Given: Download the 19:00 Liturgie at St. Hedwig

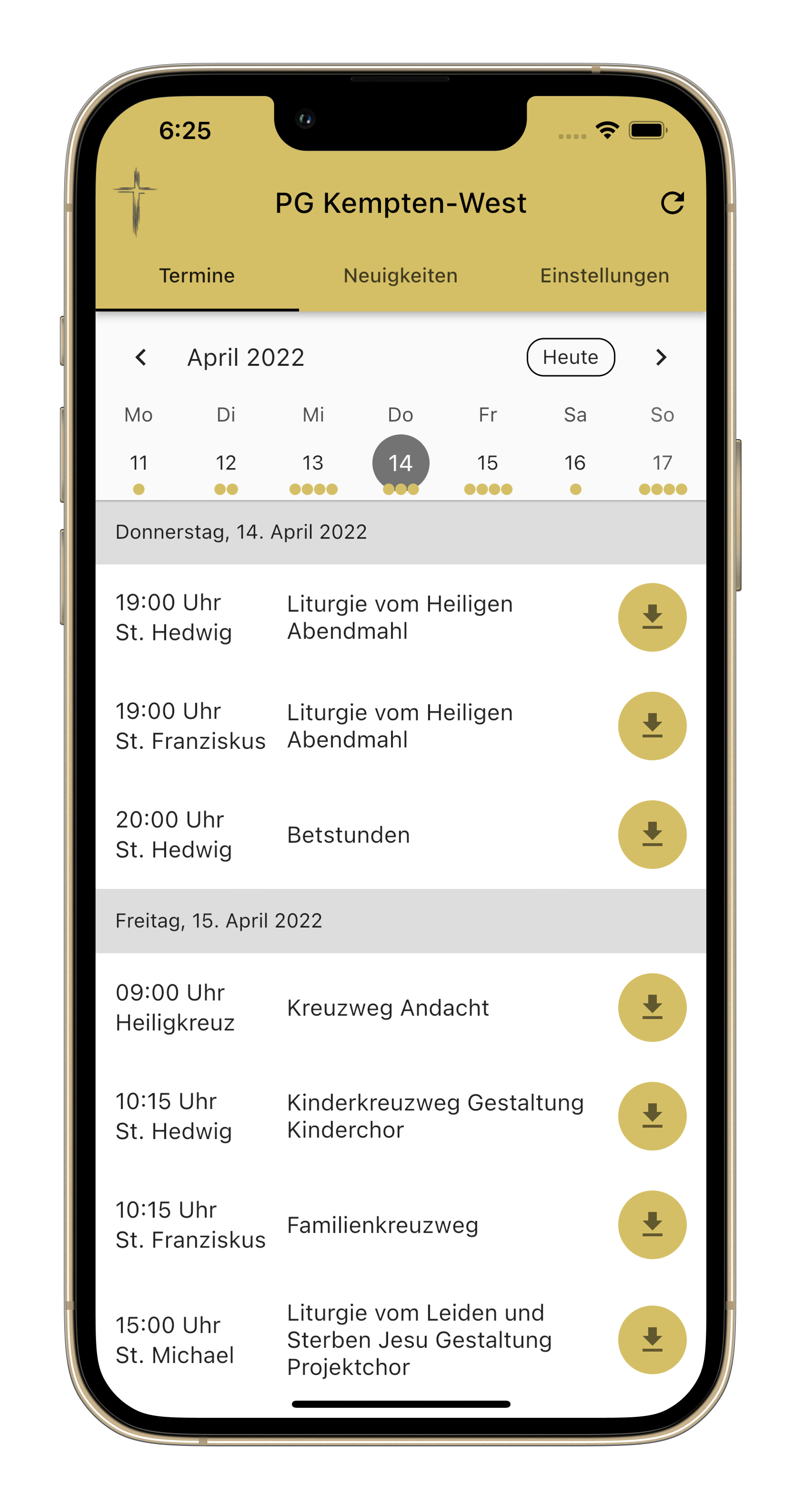Looking at the screenshot, I should point(652,617).
